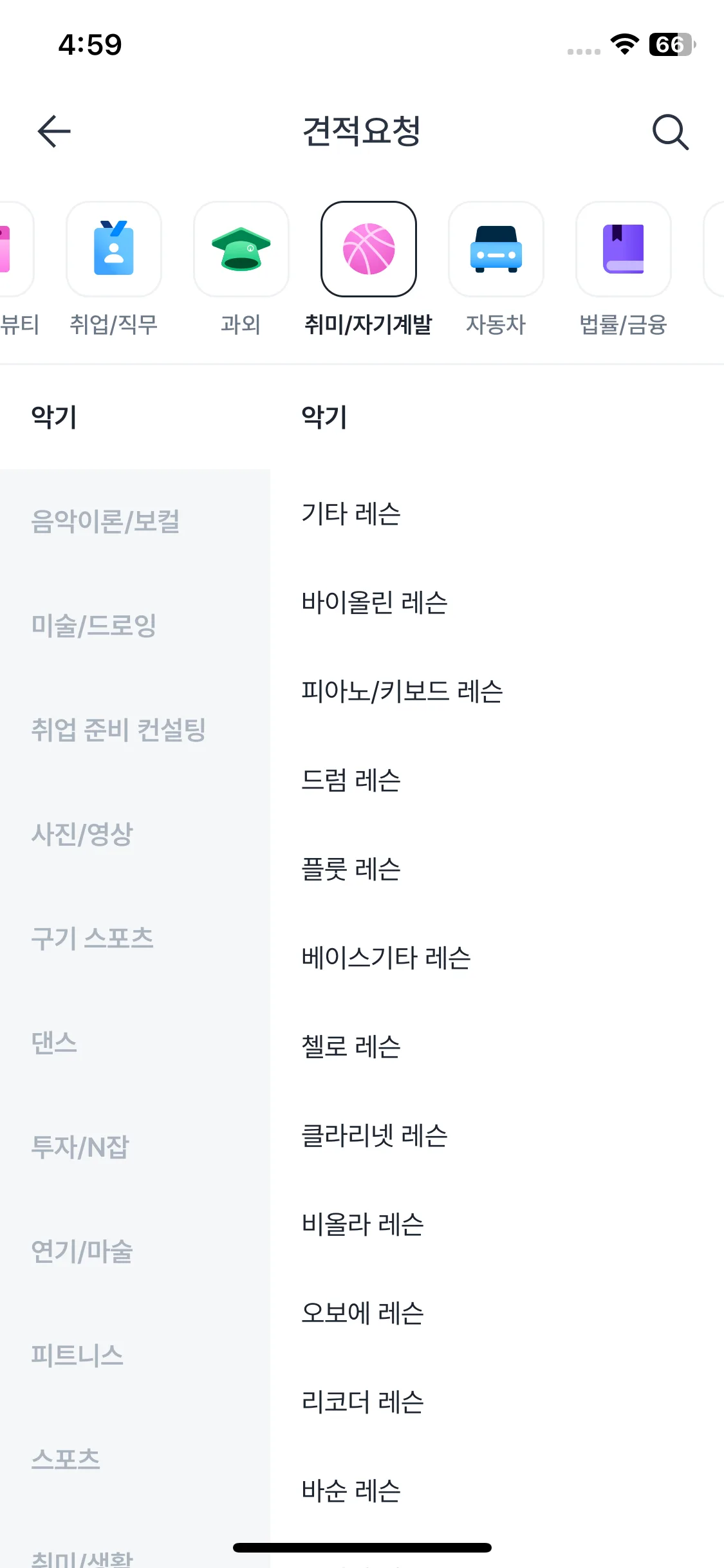Open the 미술/드로잉 subcategory

pos(135,626)
